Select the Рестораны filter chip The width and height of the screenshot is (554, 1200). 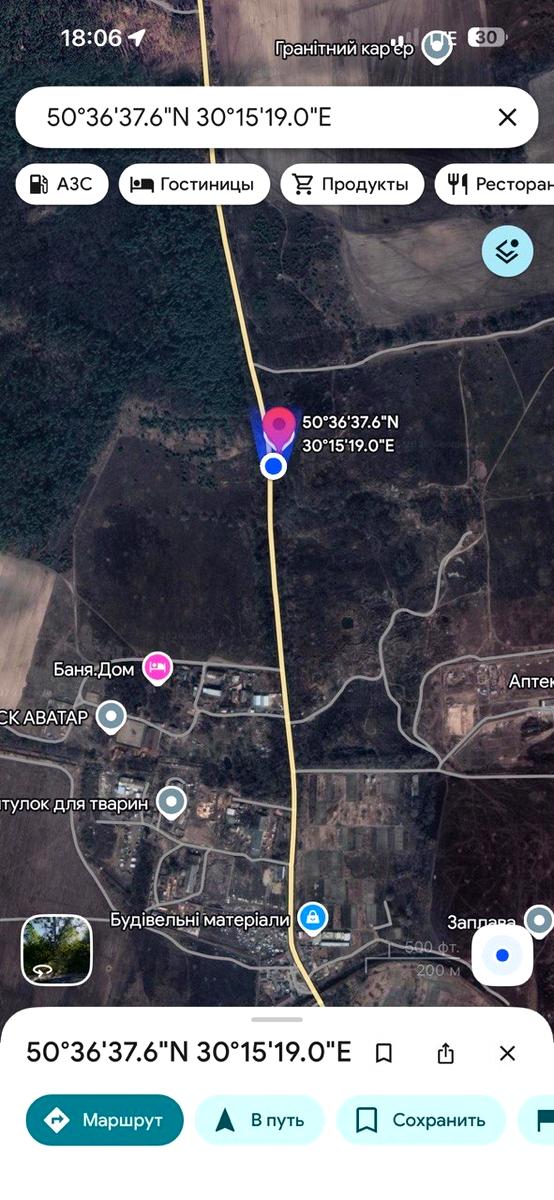[x=496, y=184]
